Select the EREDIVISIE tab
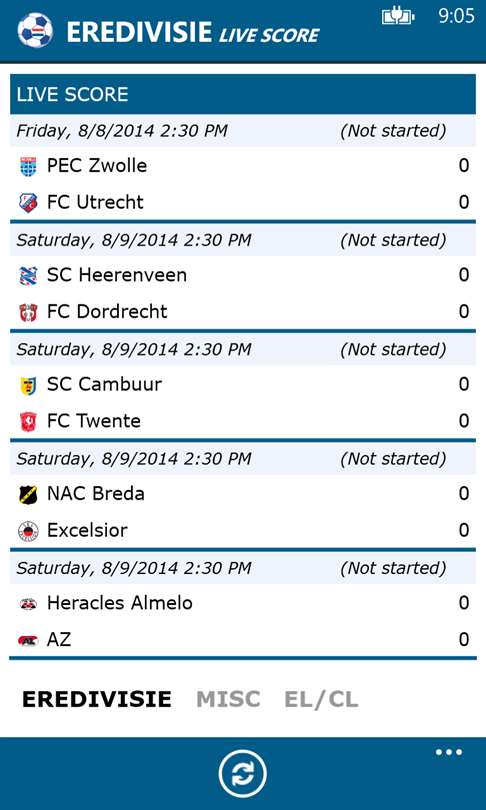This screenshot has width=486, height=810. [x=97, y=699]
